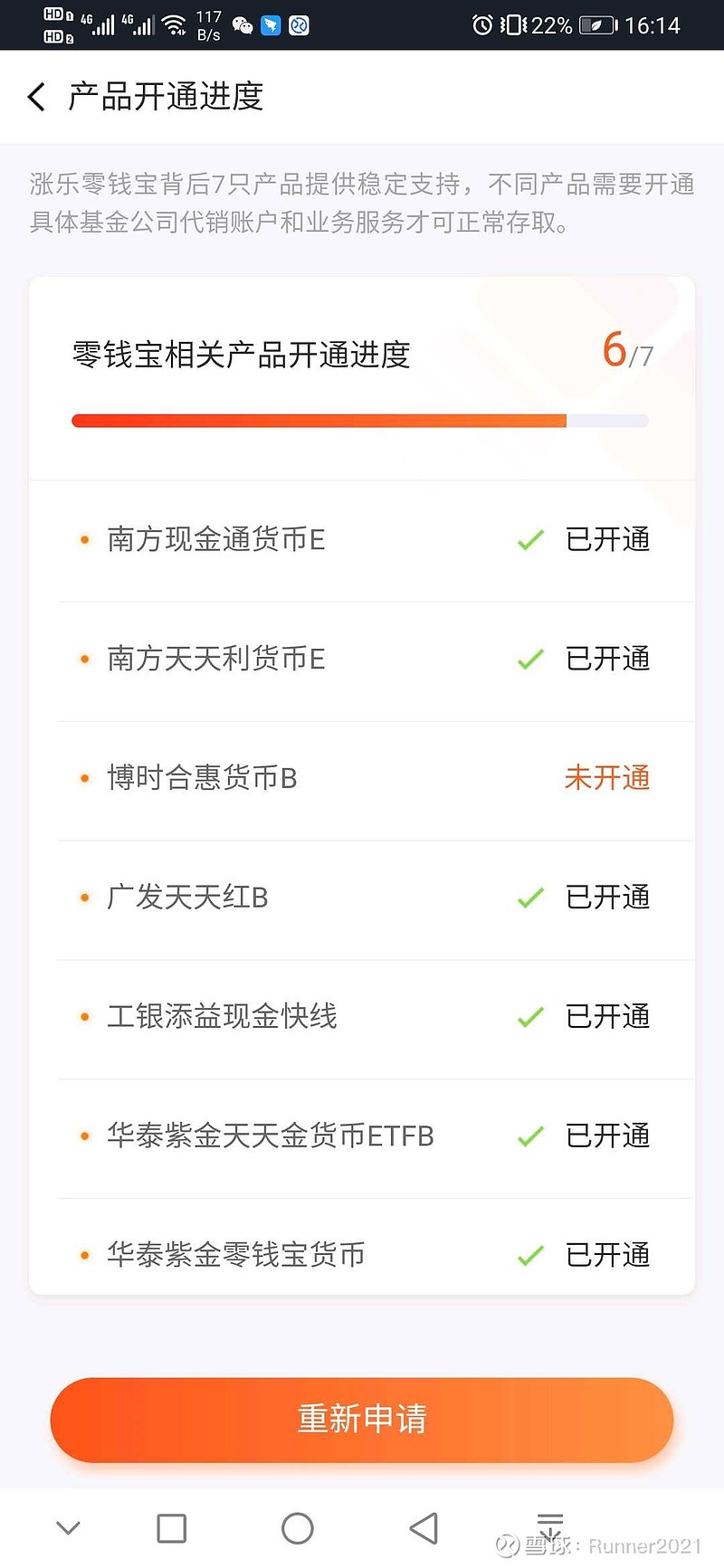Tap the square recents icon in navigation bar
This screenshot has width=724, height=1568.
[171, 1526]
